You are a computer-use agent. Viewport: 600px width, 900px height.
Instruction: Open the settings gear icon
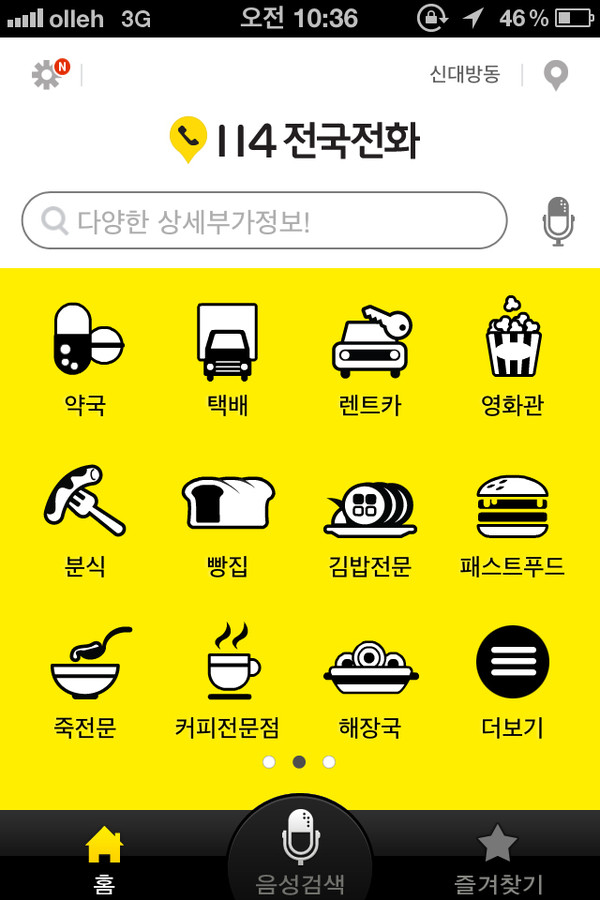coord(46,75)
